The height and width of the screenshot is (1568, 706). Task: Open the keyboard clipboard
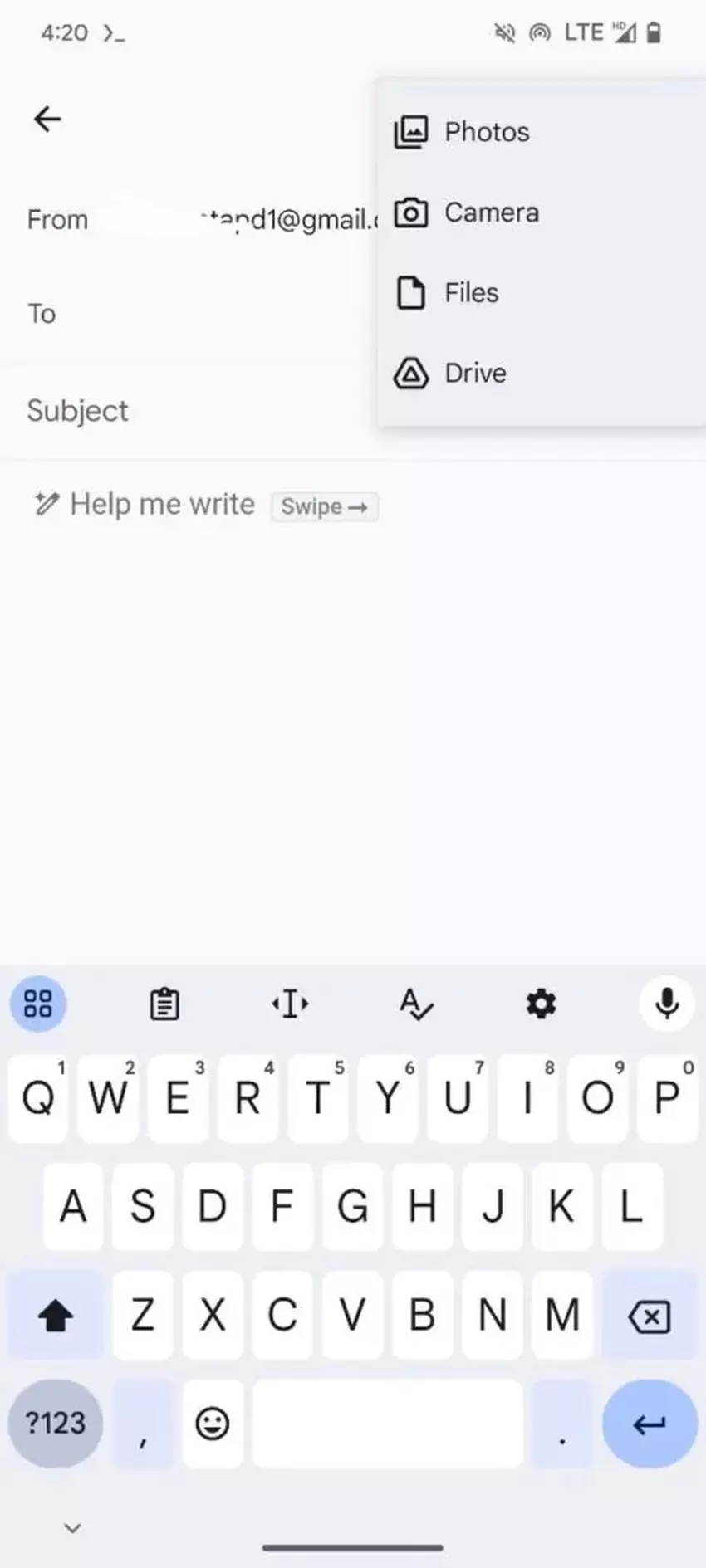tap(164, 1004)
